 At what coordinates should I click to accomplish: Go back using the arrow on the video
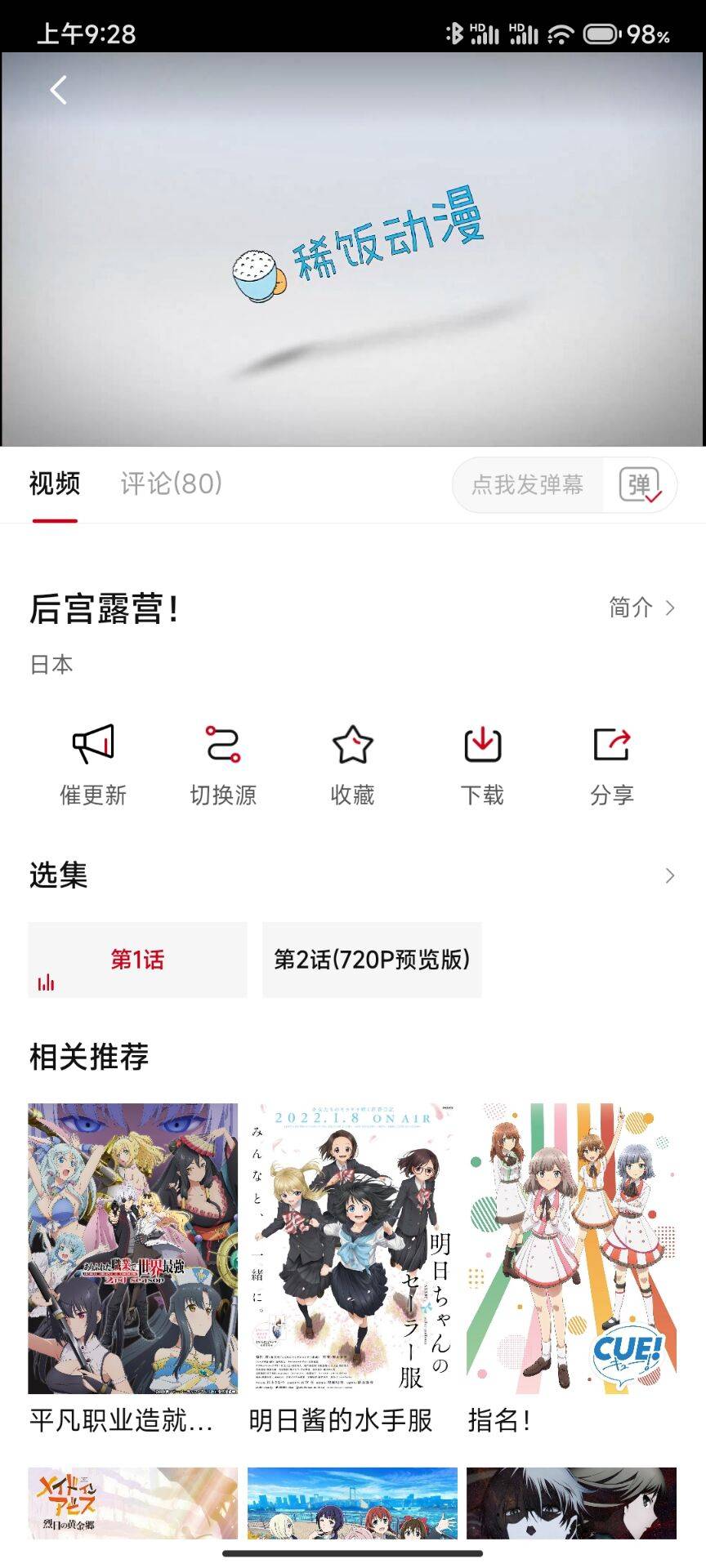point(58,90)
